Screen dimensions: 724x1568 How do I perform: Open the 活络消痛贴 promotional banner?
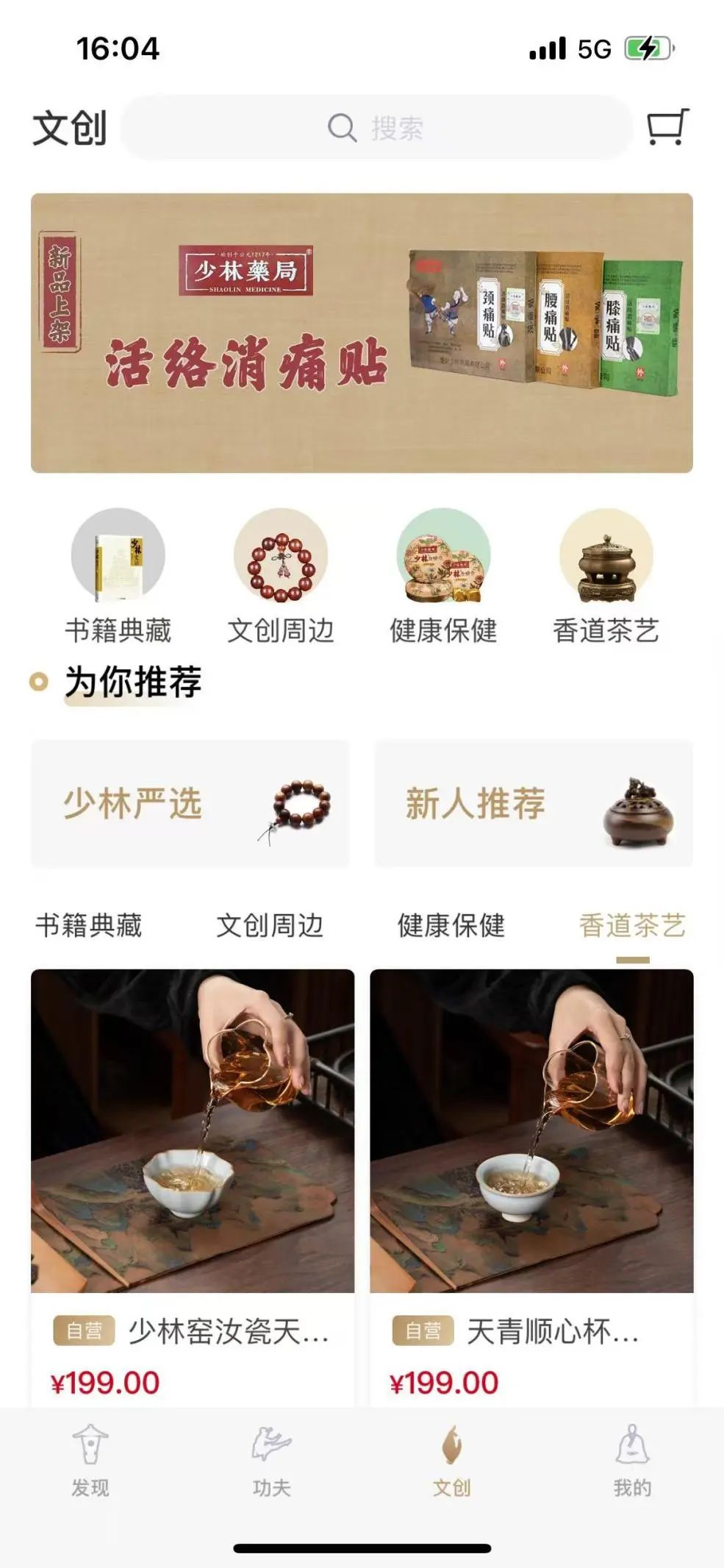362,333
